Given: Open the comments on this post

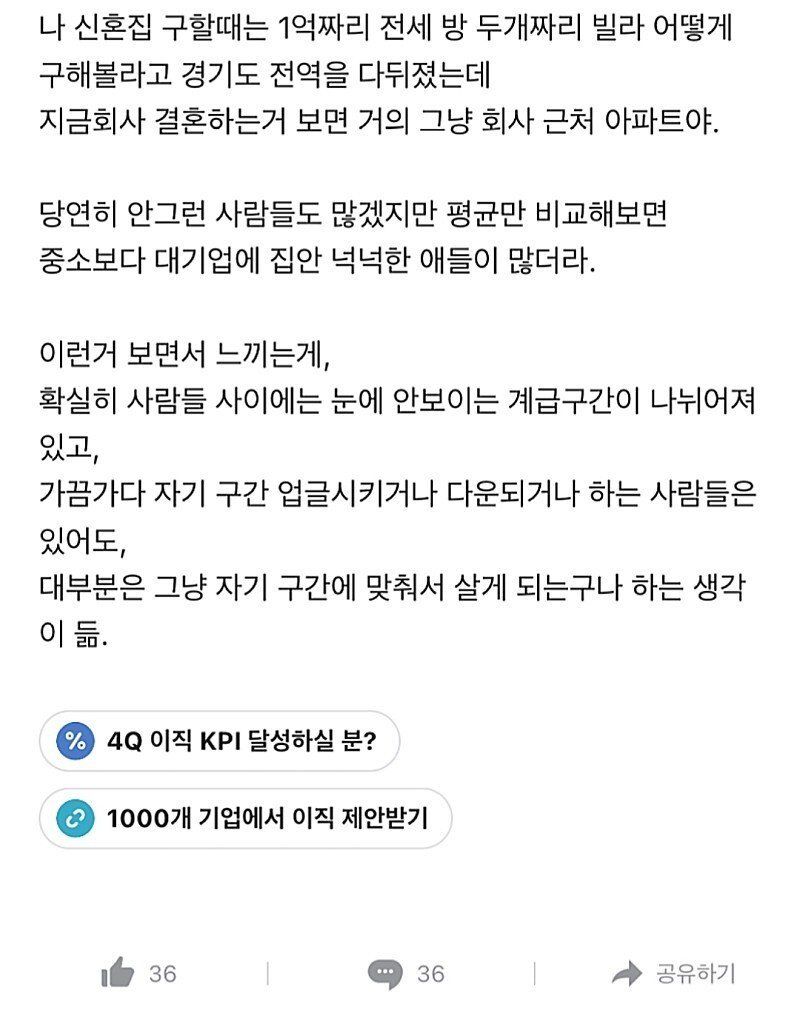Looking at the screenshot, I should point(386,972).
